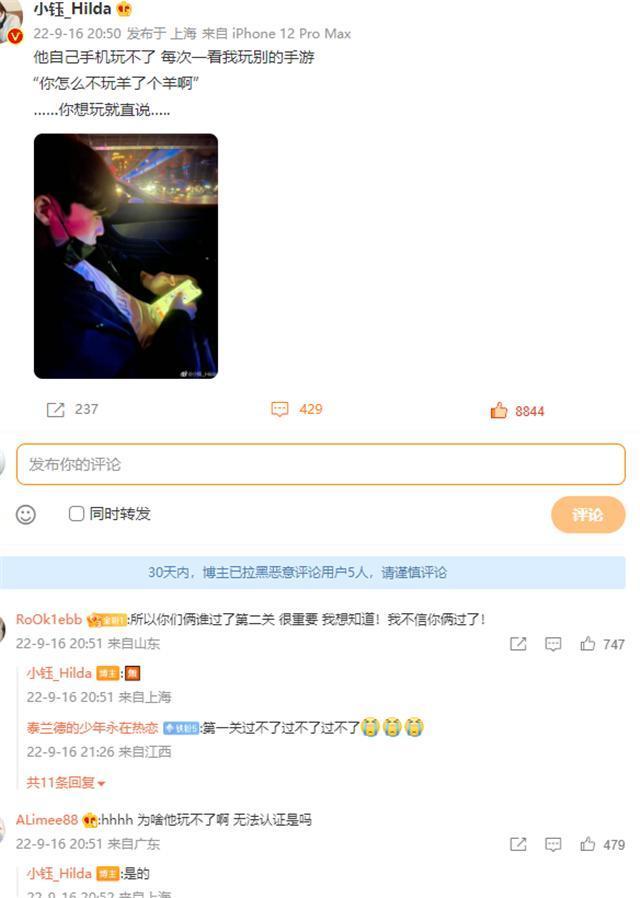The image size is (640, 898).
Task: Tap the orange 评论 submit button
Action: [587, 515]
